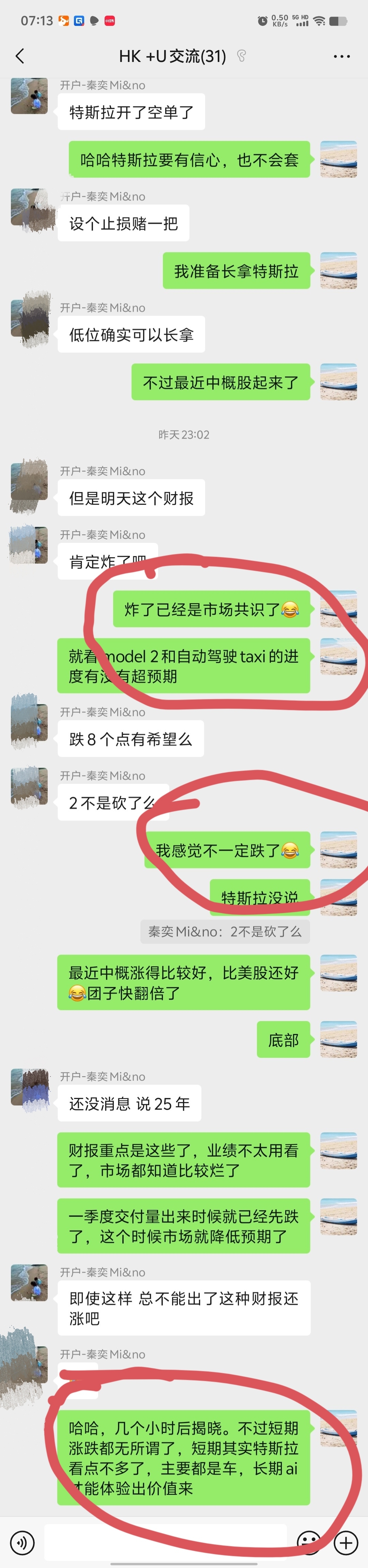The image size is (368, 1568).
Task: View sender avatar beside 特斯拉开了空单了
Action: [29, 96]
